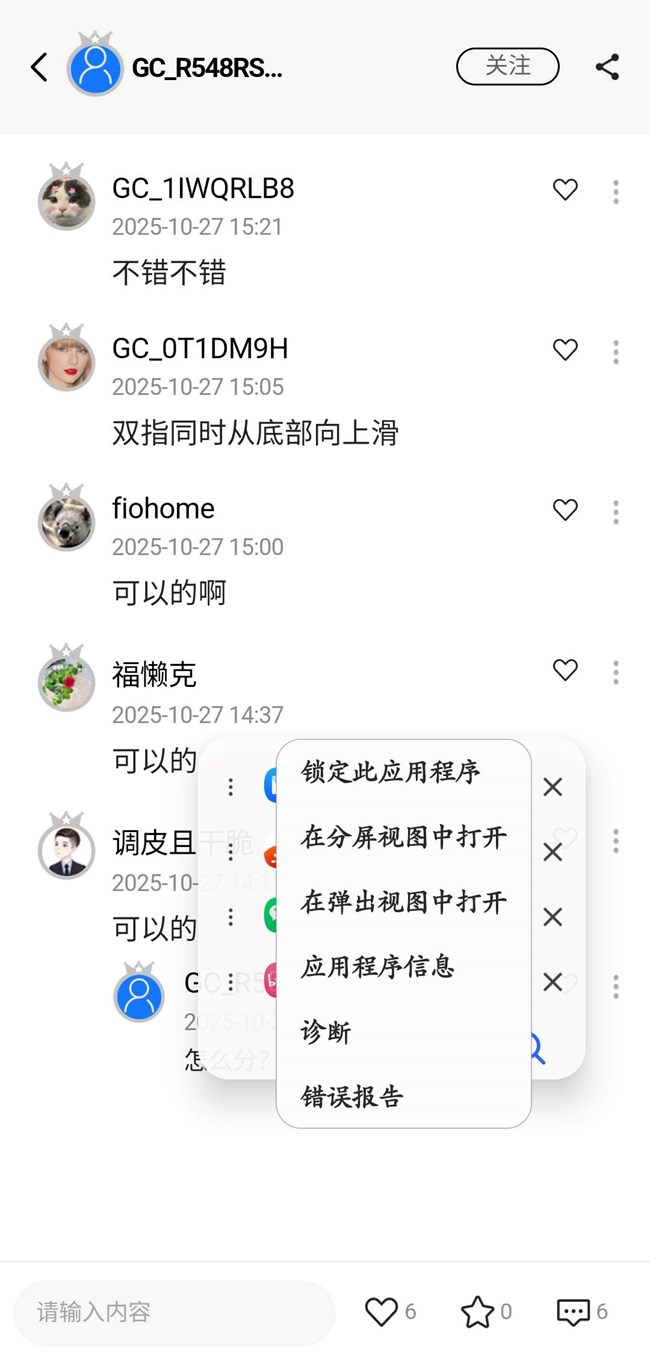The image size is (650, 1360).
Task: Choose 在分屏视图中打开 option
Action: click(x=403, y=837)
